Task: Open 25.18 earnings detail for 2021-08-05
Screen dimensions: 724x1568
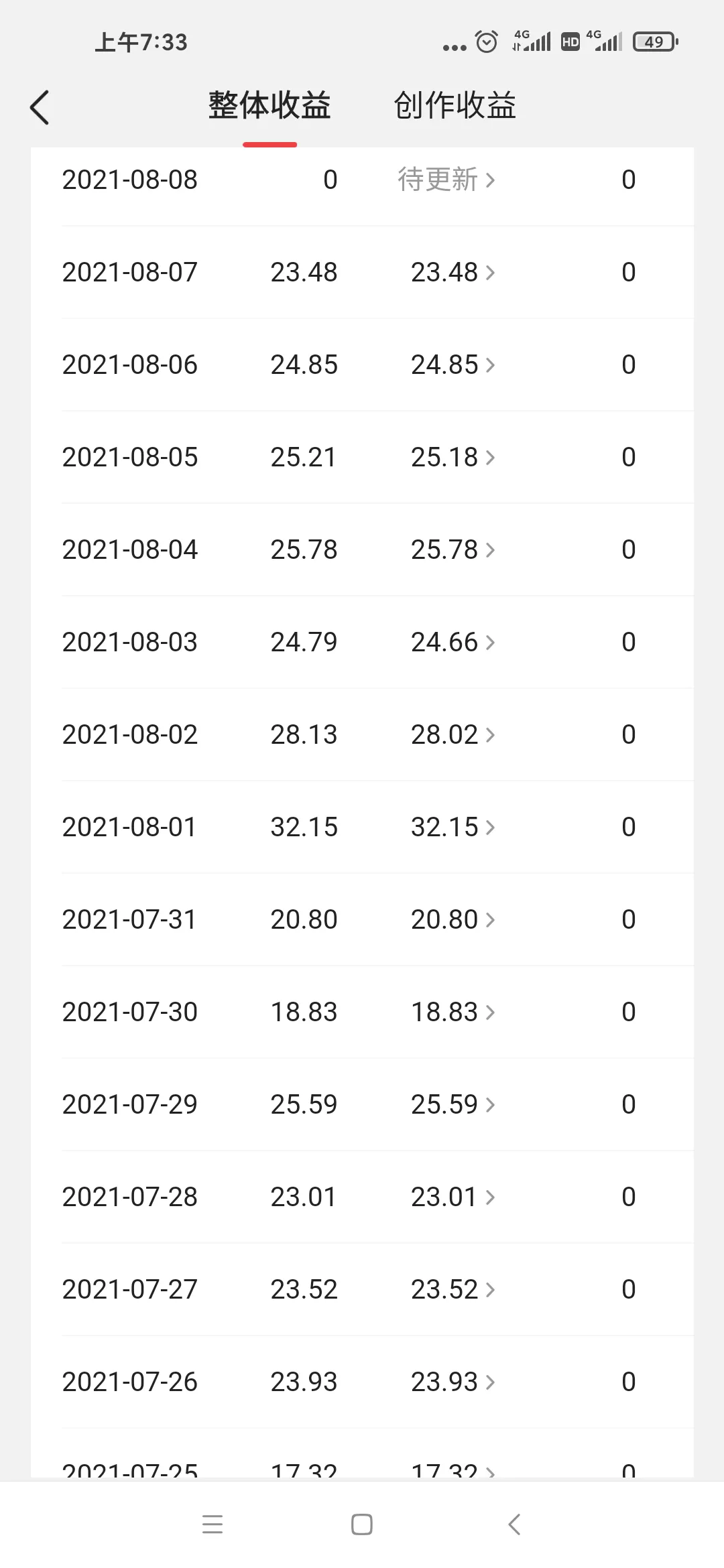Action: [x=452, y=457]
